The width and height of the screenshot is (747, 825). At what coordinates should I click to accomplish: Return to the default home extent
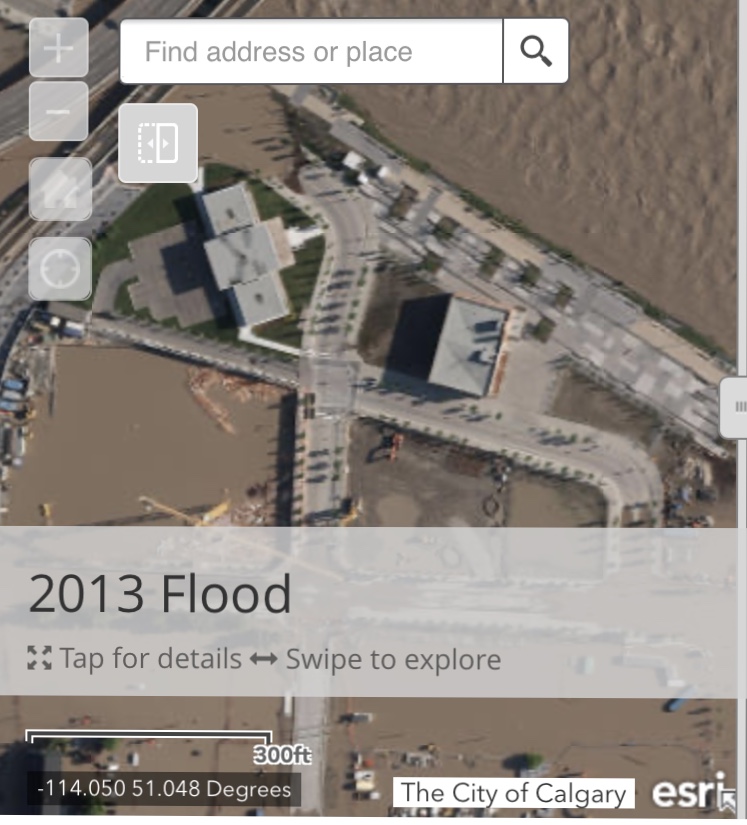pos(60,189)
